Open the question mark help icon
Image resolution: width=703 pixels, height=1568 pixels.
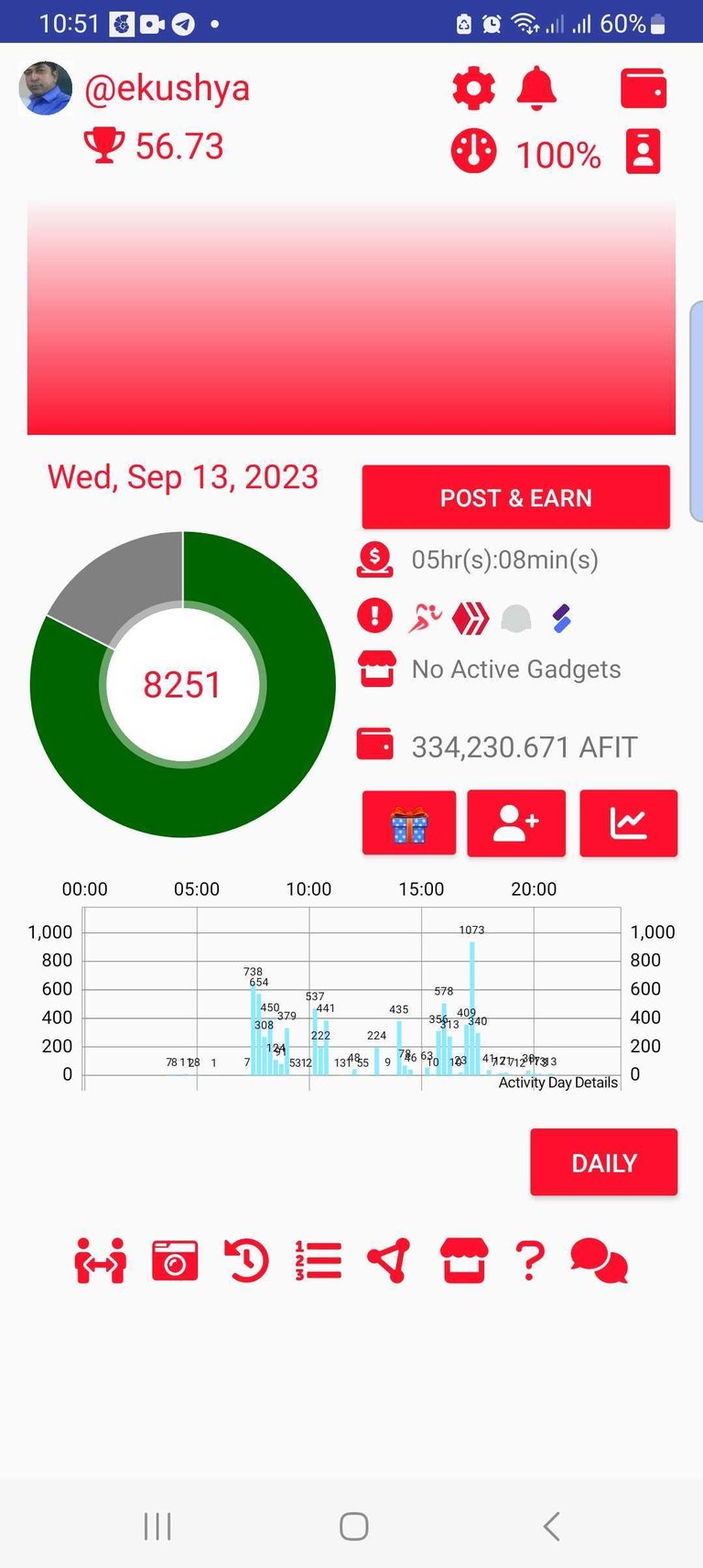click(531, 1261)
